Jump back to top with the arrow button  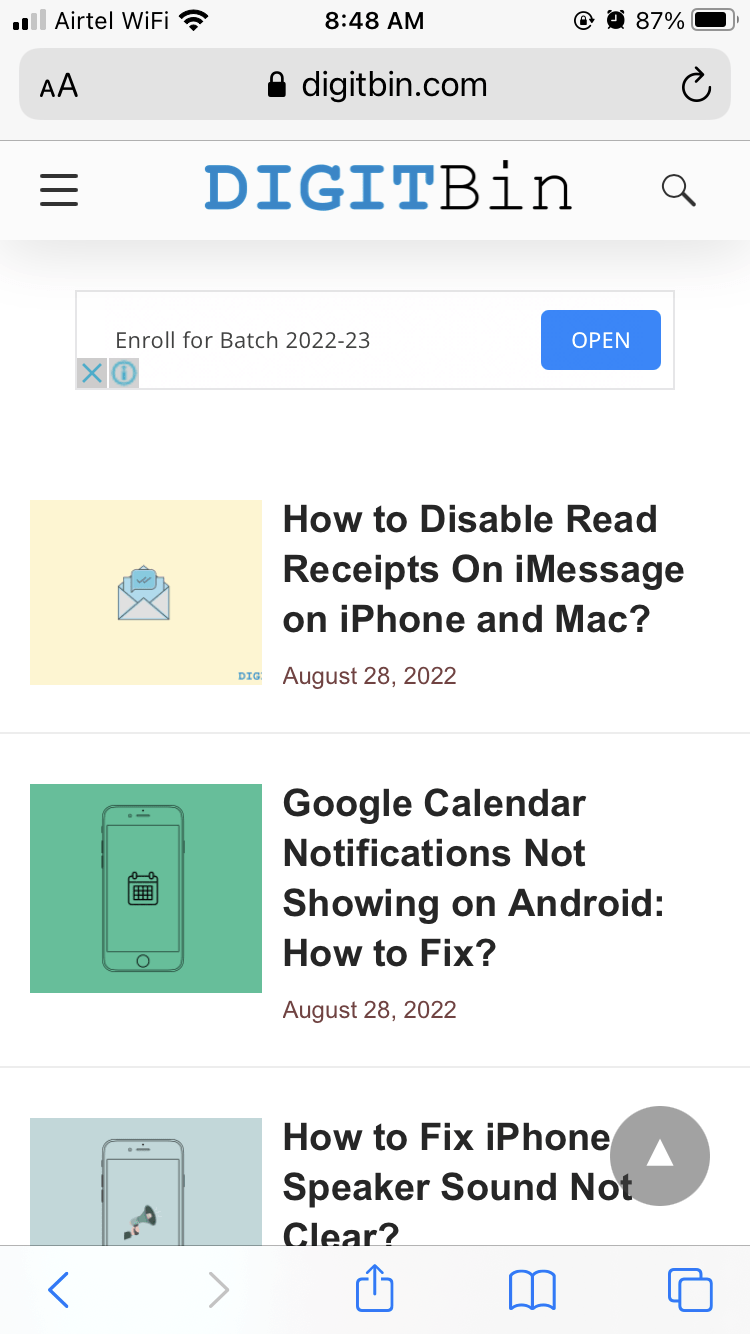coord(660,1156)
